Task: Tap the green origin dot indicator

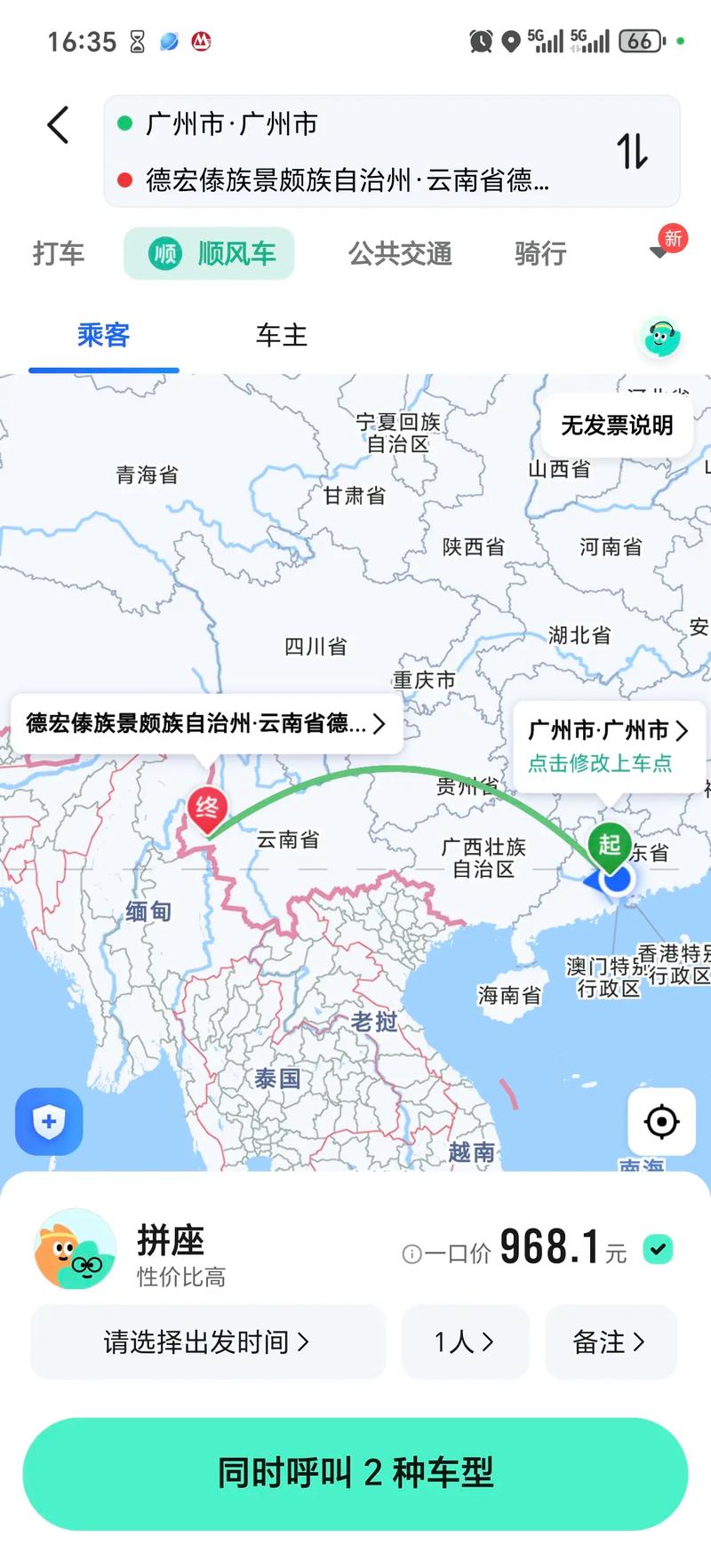Action: pos(124,124)
